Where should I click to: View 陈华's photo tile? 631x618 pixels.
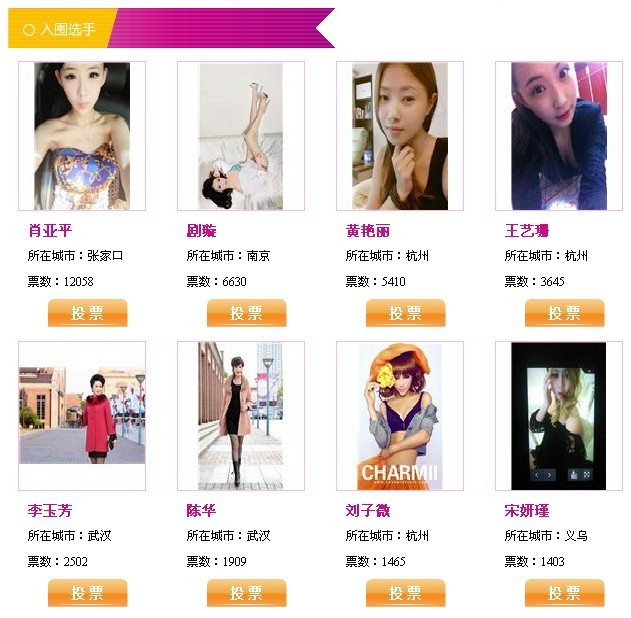coord(241,416)
